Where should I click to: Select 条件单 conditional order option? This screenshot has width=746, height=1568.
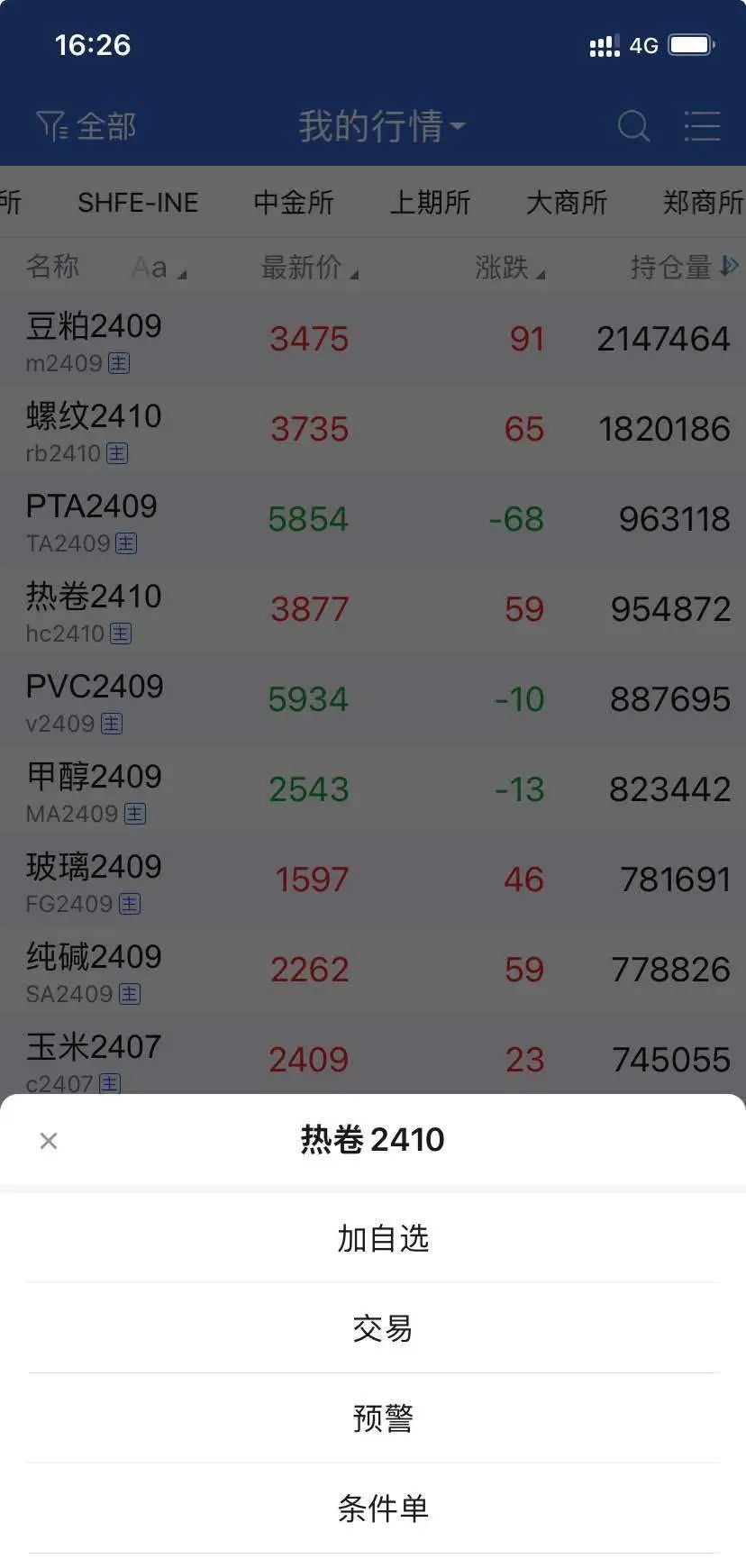click(x=382, y=1508)
